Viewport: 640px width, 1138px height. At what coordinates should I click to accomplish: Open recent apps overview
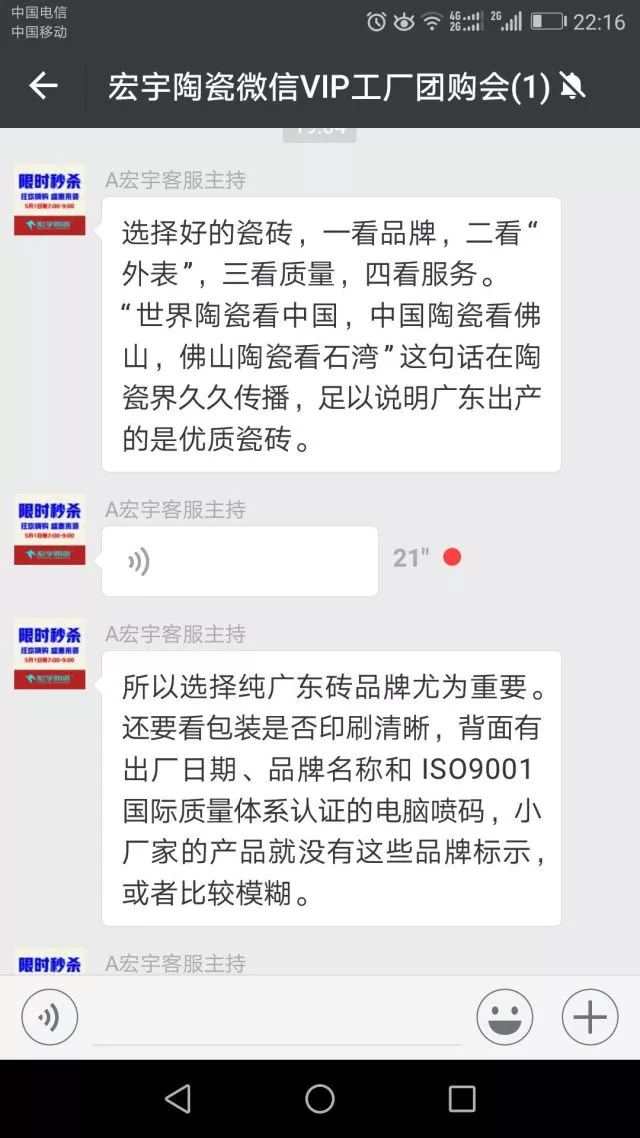coord(462,1099)
